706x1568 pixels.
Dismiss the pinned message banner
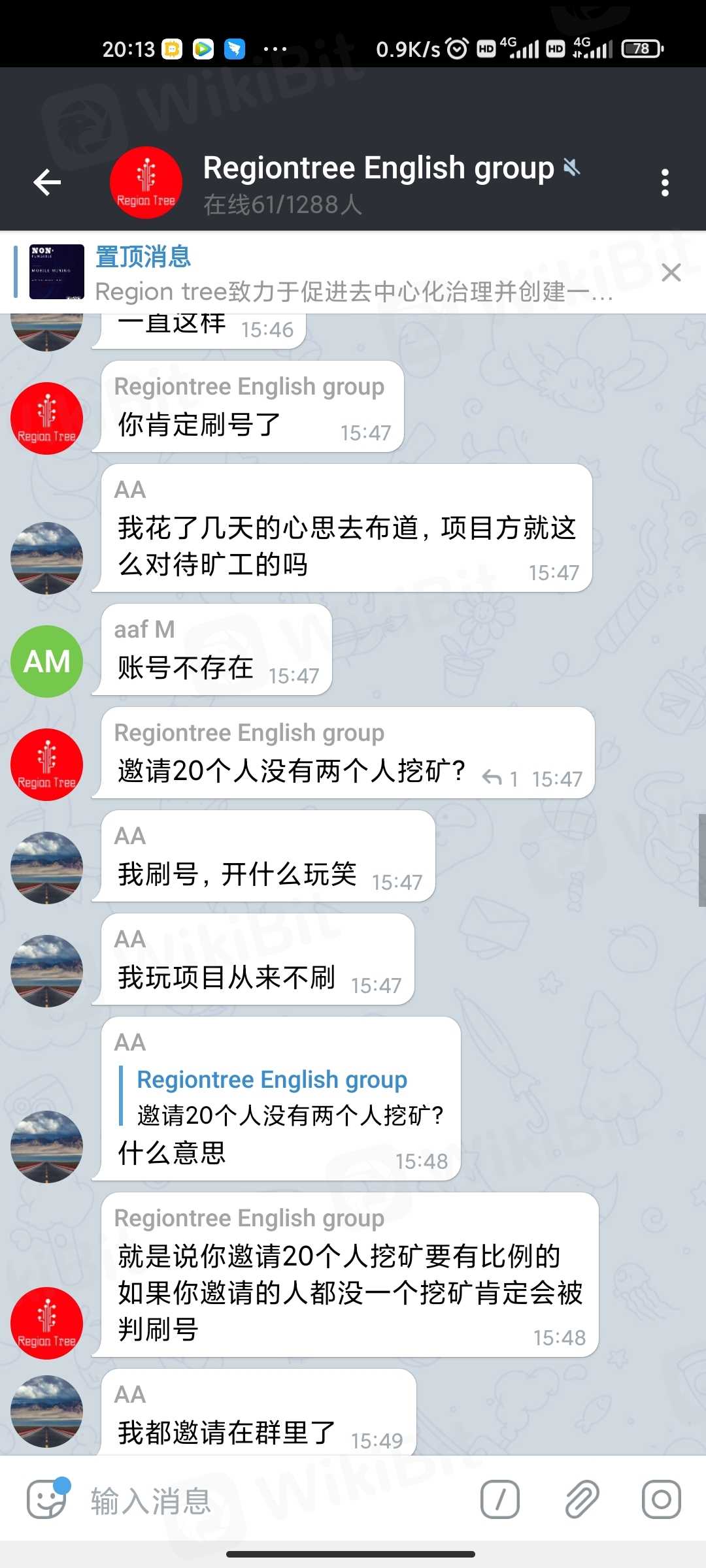671,272
